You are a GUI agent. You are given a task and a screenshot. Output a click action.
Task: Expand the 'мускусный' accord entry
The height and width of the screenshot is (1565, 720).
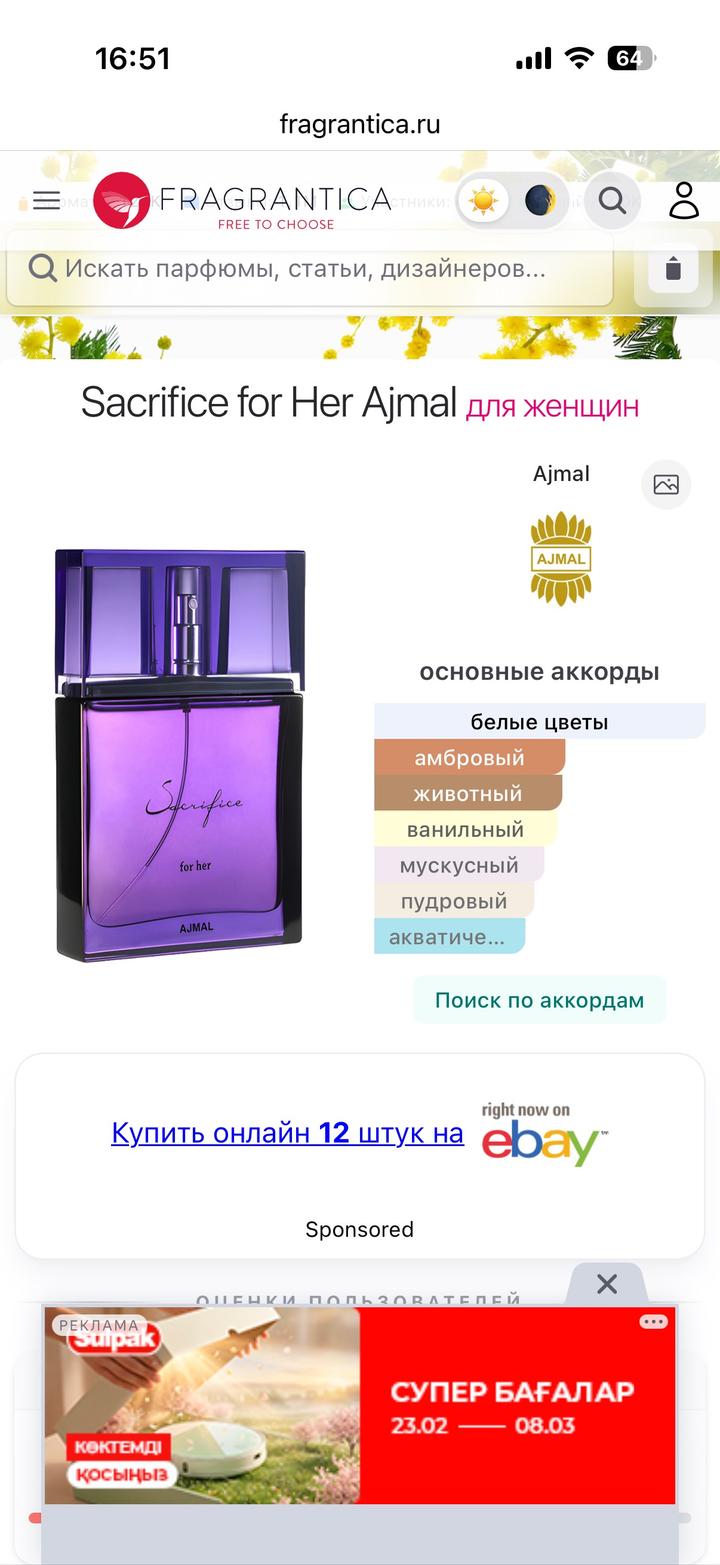click(x=460, y=864)
